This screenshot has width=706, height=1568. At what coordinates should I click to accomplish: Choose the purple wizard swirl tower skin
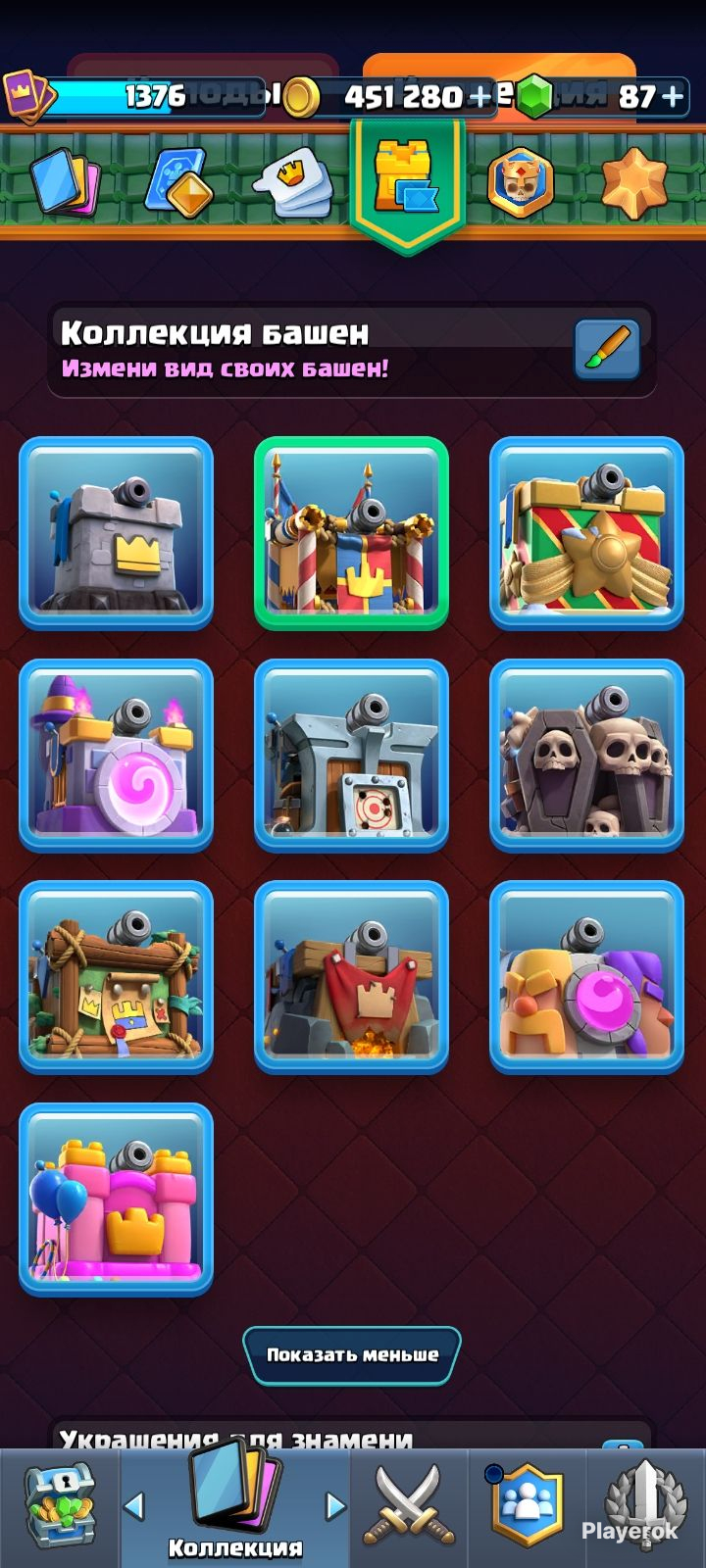tap(116, 755)
